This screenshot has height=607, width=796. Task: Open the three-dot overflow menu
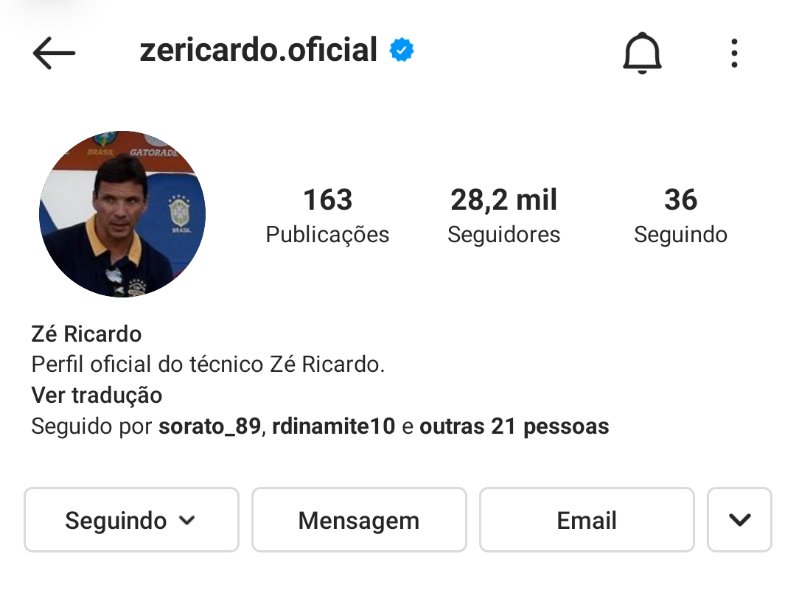click(734, 53)
